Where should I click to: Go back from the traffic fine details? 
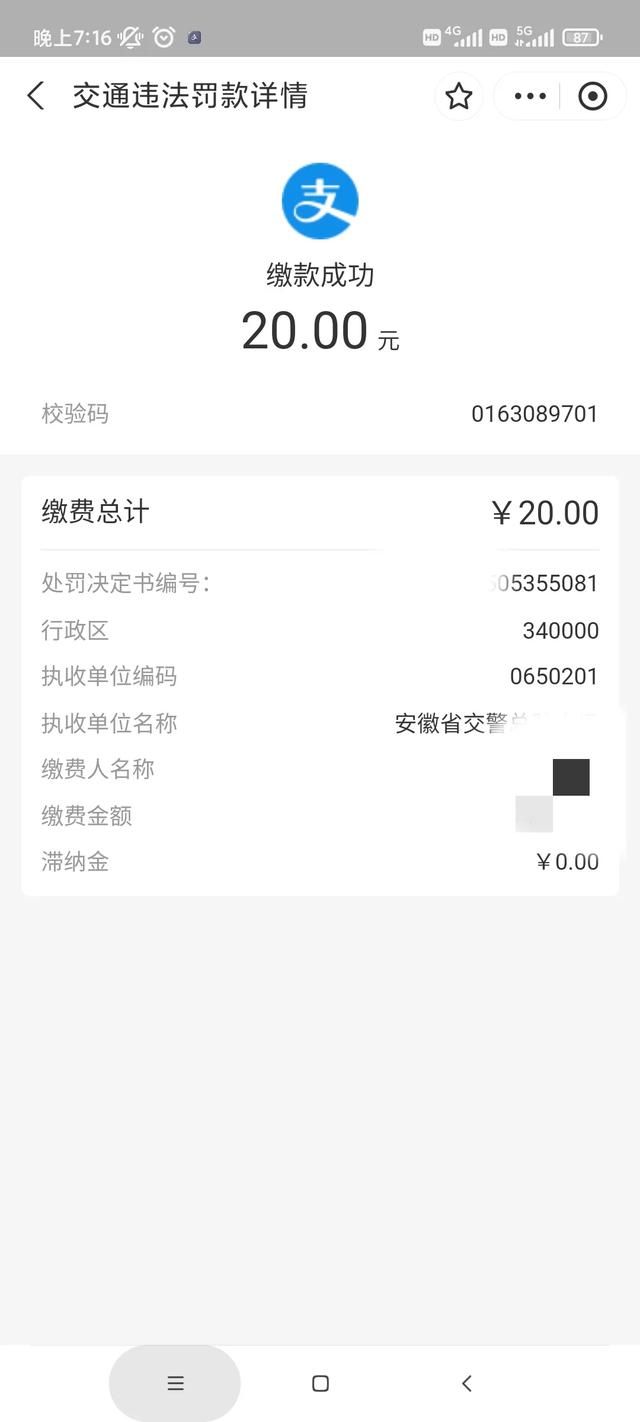pyautogui.click(x=36, y=96)
